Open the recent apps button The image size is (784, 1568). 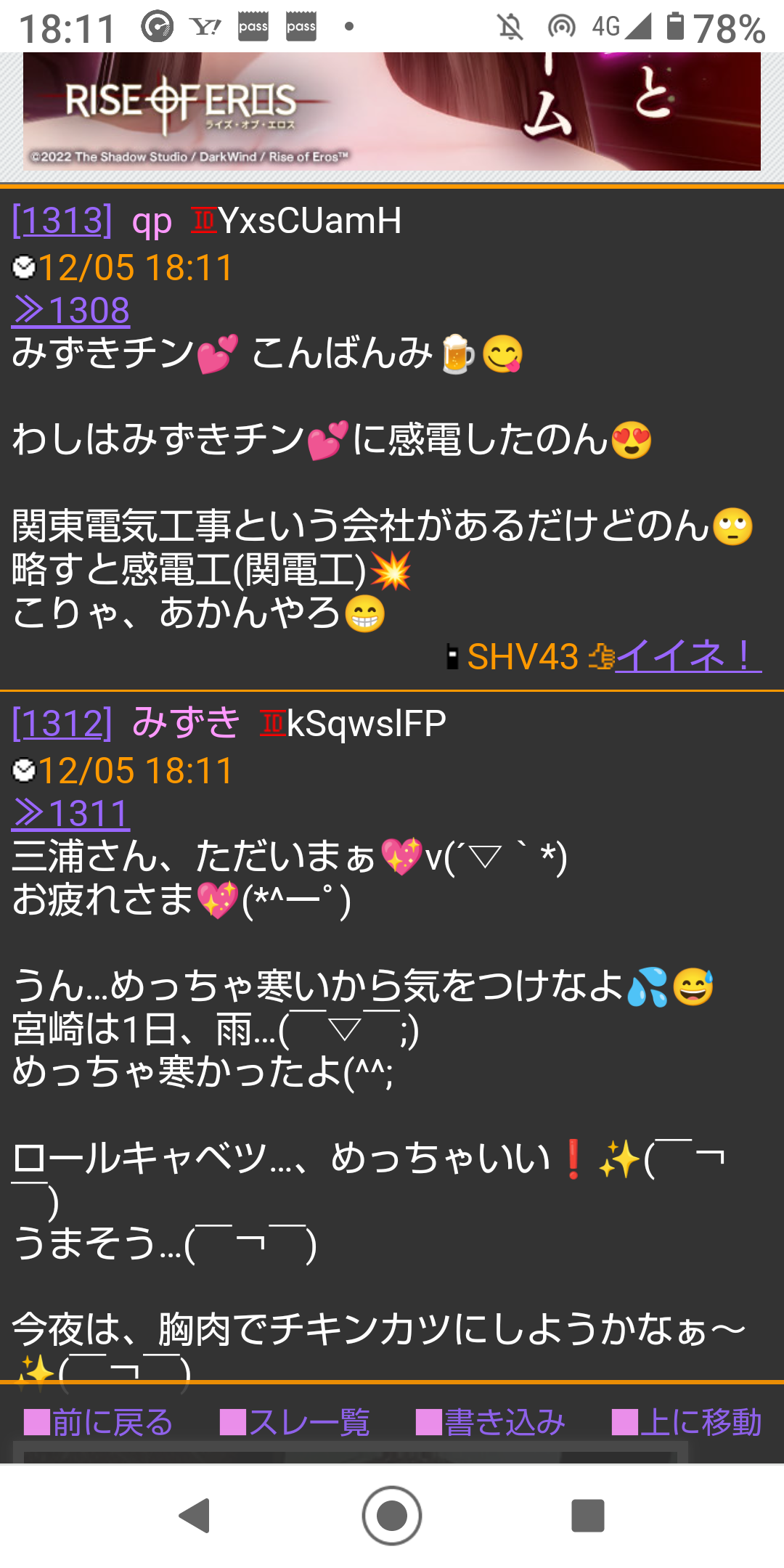click(588, 1516)
